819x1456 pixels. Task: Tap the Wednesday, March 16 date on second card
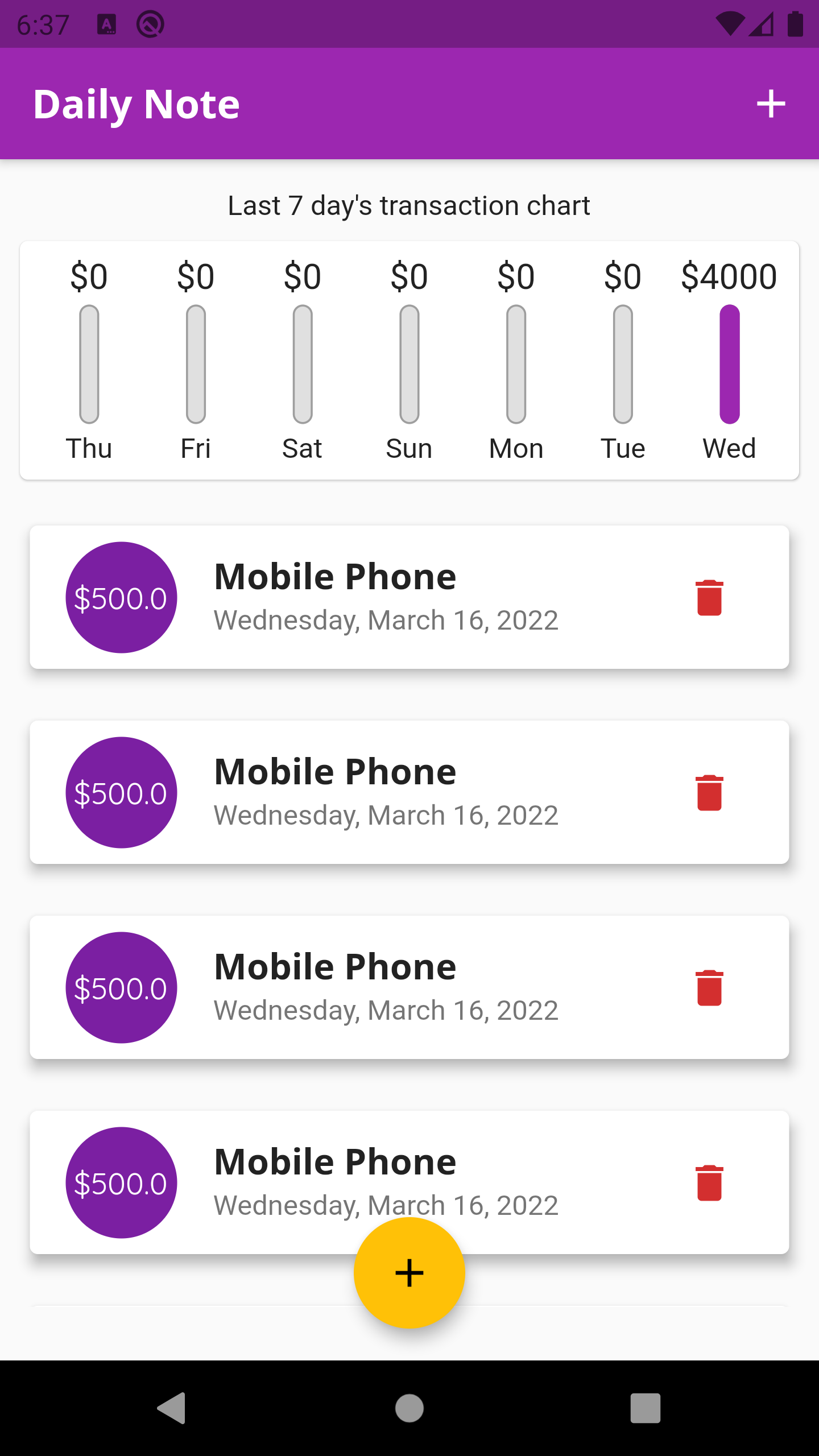click(x=387, y=814)
